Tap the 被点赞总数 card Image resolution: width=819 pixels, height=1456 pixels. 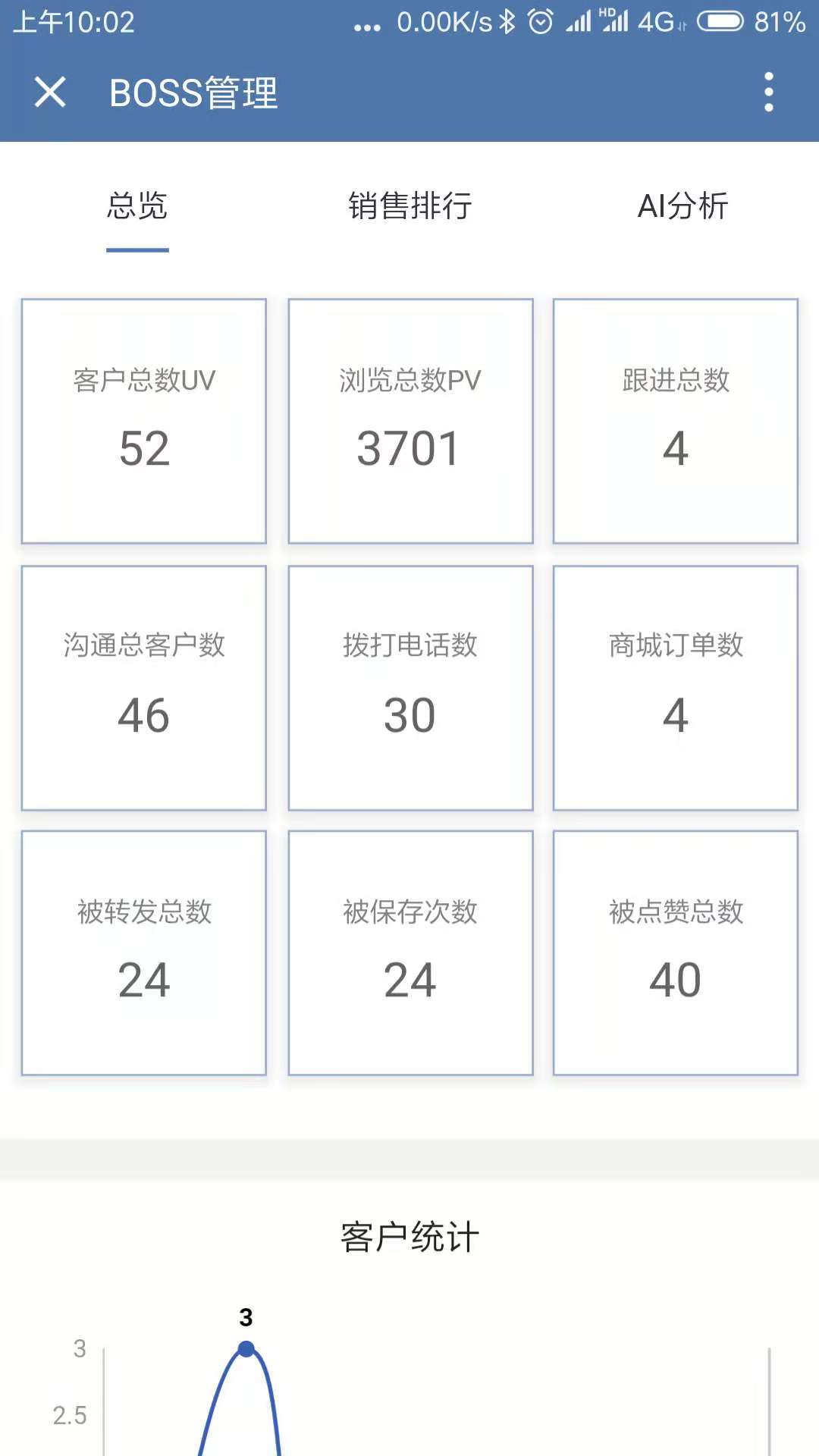click(x=676, y=953)
